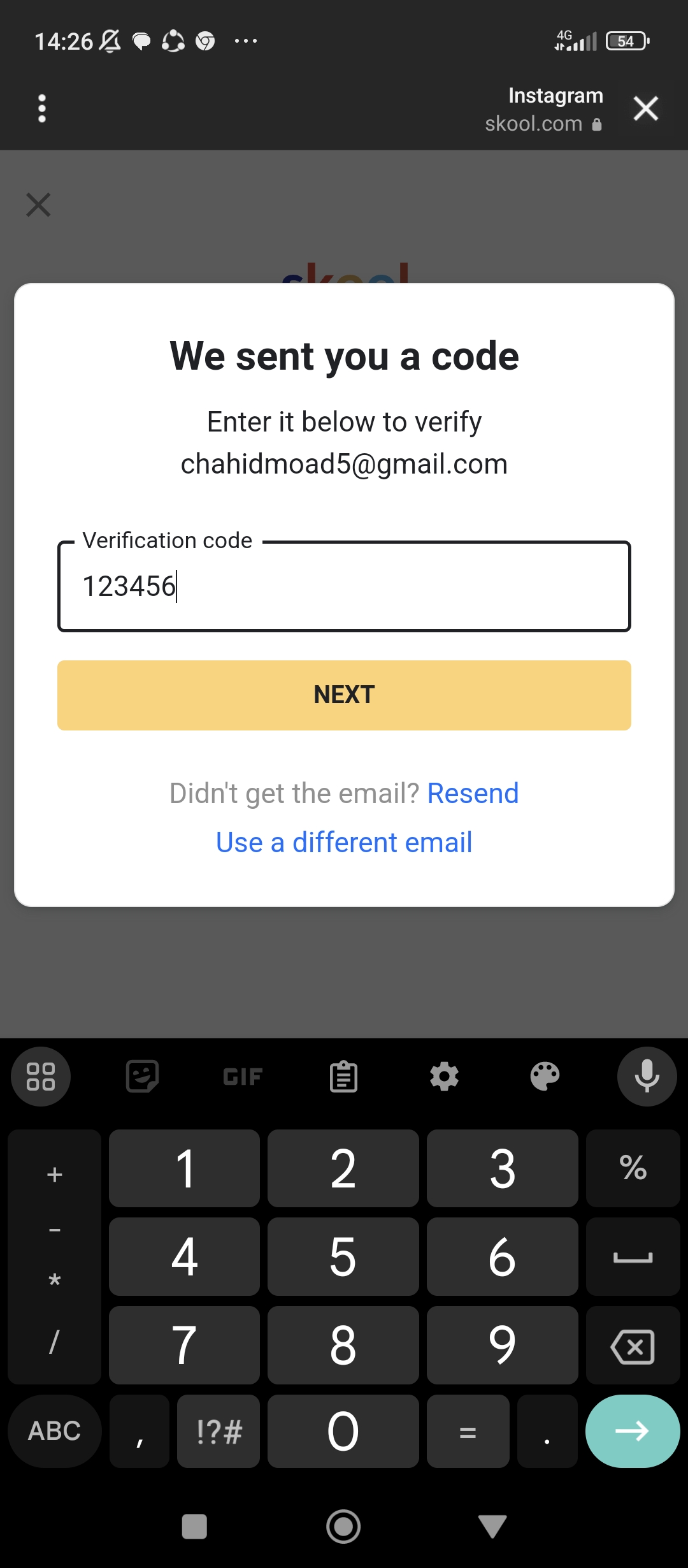Focus the Verification code field

tap(344, 586)
